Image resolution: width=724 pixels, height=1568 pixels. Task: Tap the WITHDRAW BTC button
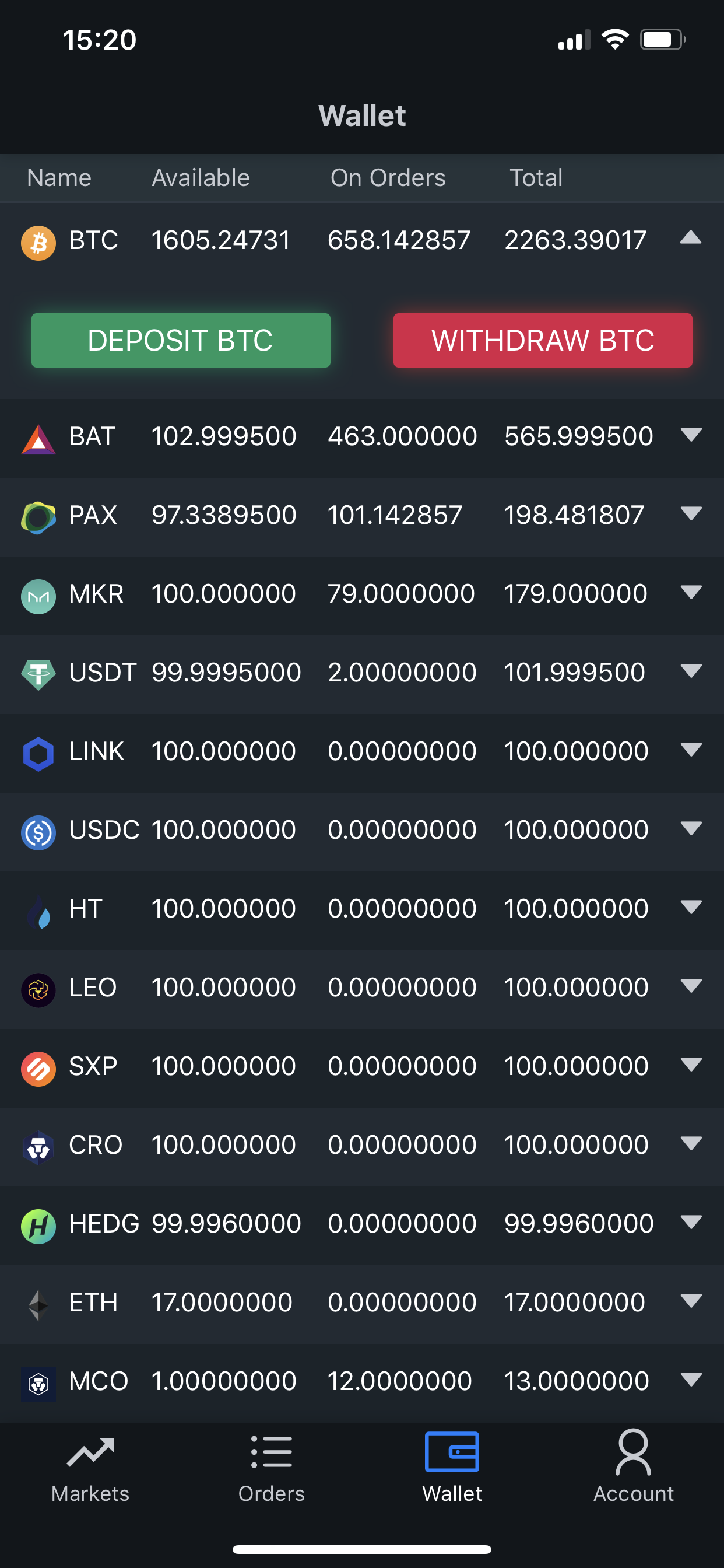pyautogui.click(x=542, y=340)
